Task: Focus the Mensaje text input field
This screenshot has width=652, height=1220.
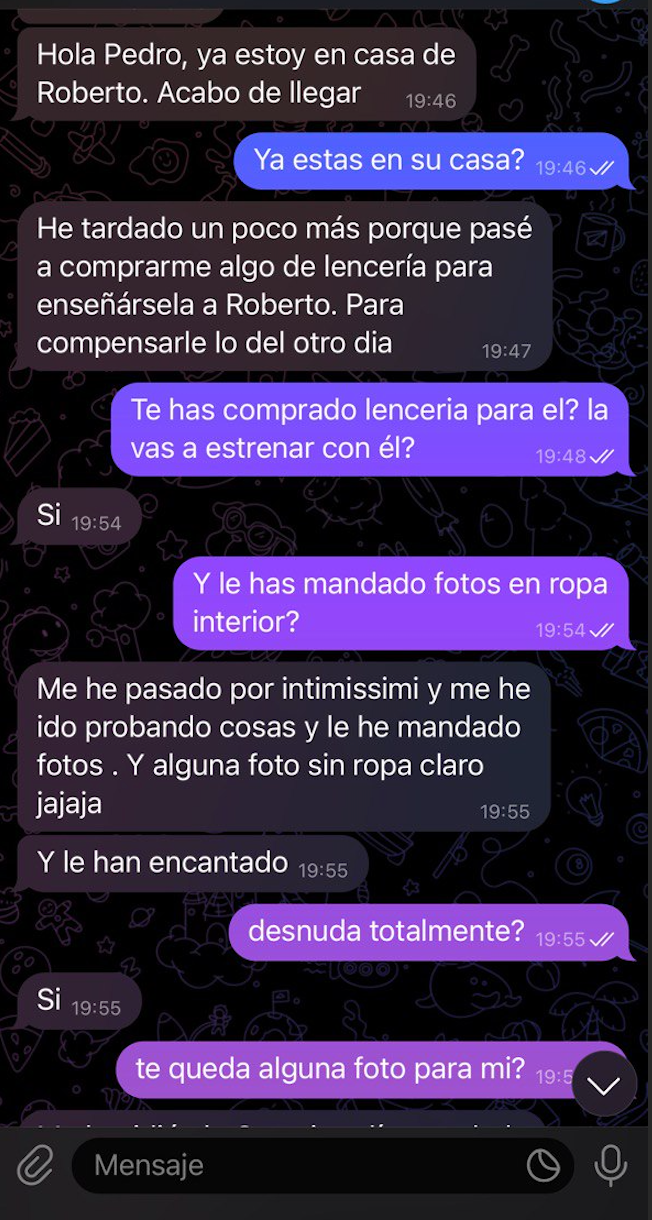Action: (x=300, y=1165)
